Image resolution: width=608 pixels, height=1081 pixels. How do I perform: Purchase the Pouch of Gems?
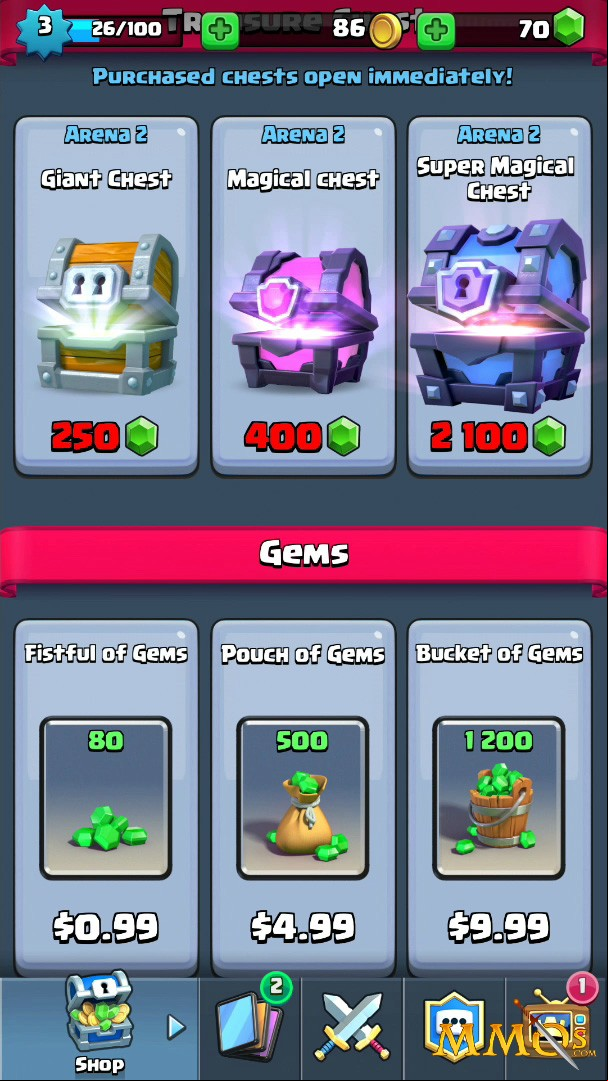coord(303,798)
